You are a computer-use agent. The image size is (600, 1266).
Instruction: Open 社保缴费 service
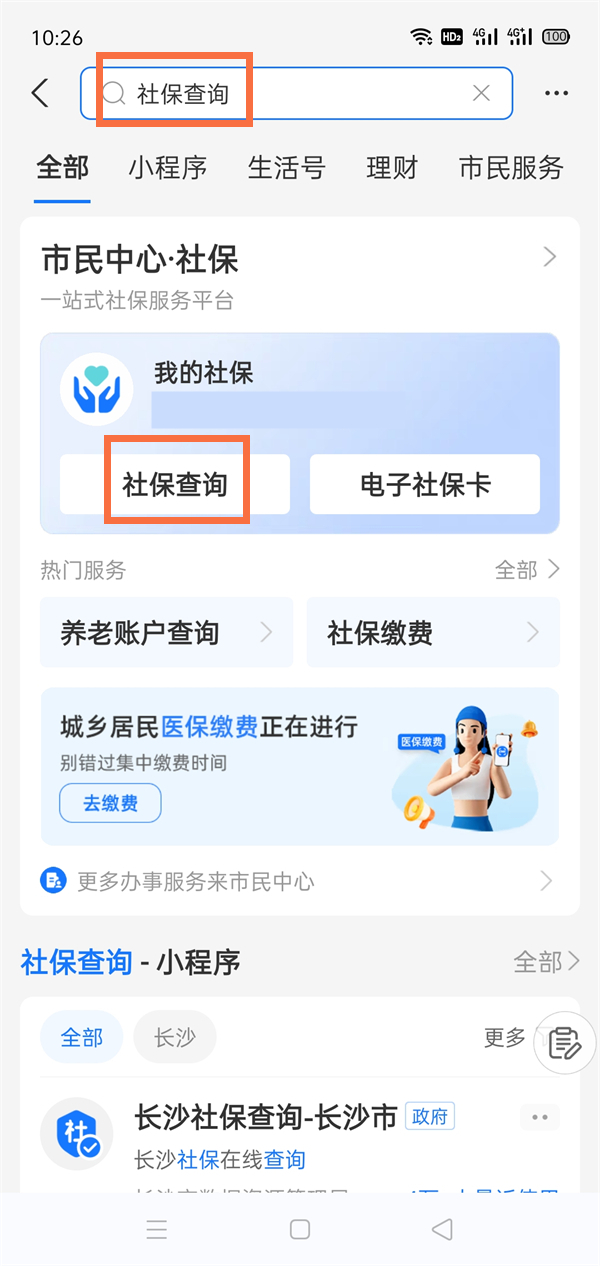[x=432, y=633]
